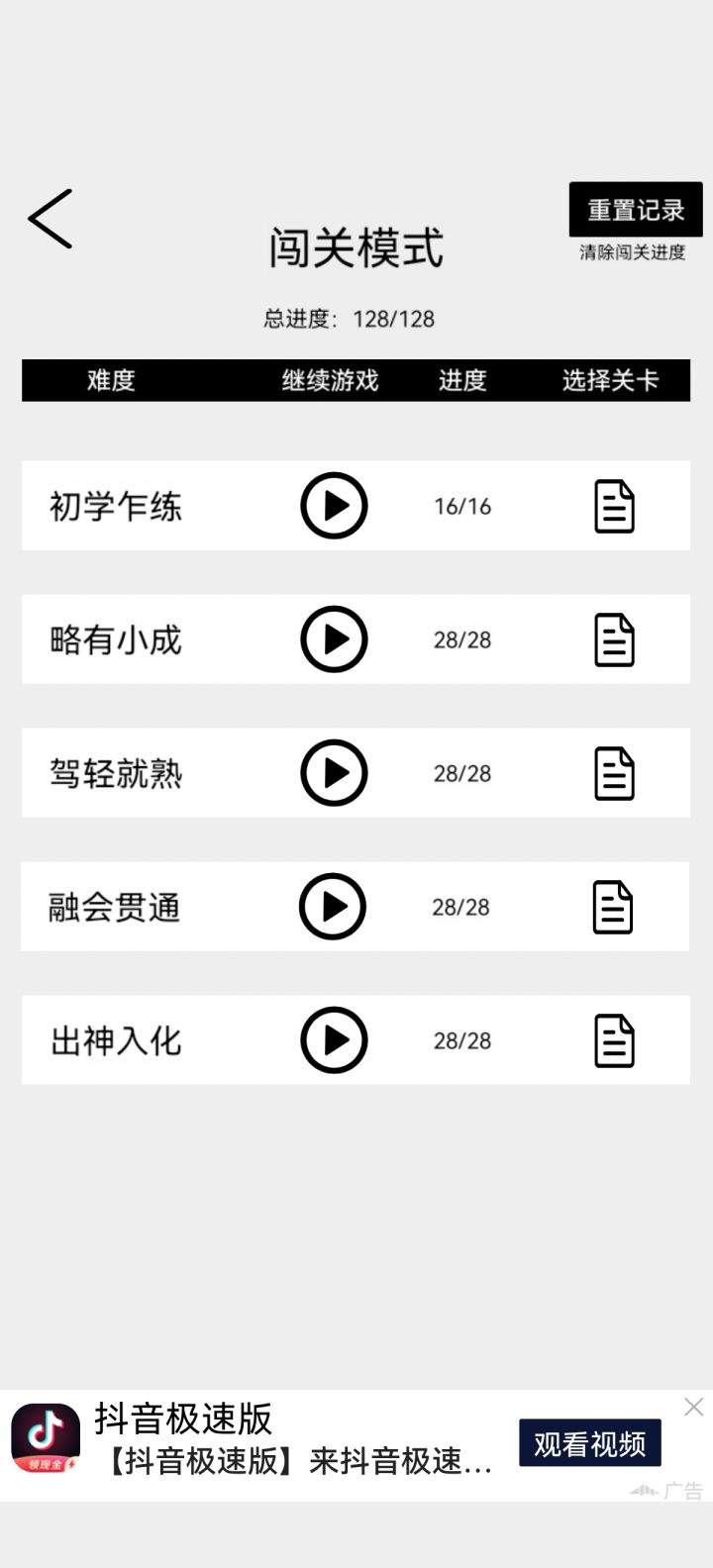Open level selection for 融会贯通

pos(613,907)
